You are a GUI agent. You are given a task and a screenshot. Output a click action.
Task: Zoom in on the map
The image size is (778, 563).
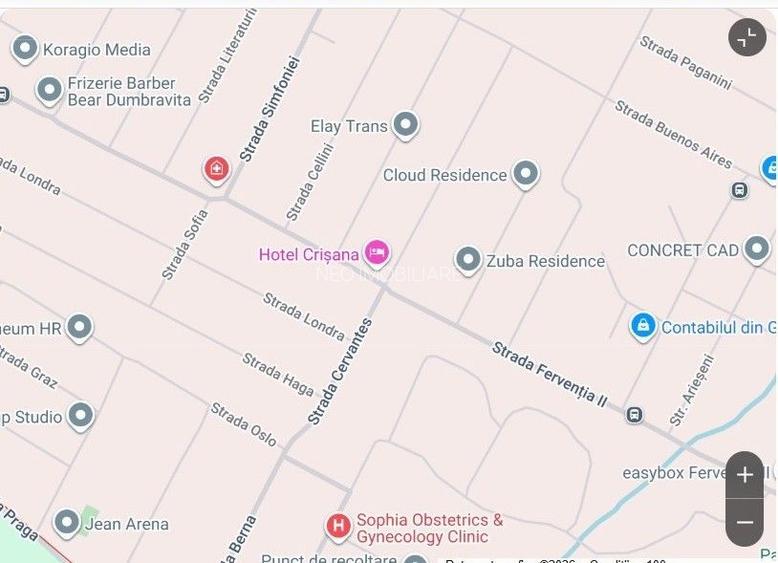744,475
